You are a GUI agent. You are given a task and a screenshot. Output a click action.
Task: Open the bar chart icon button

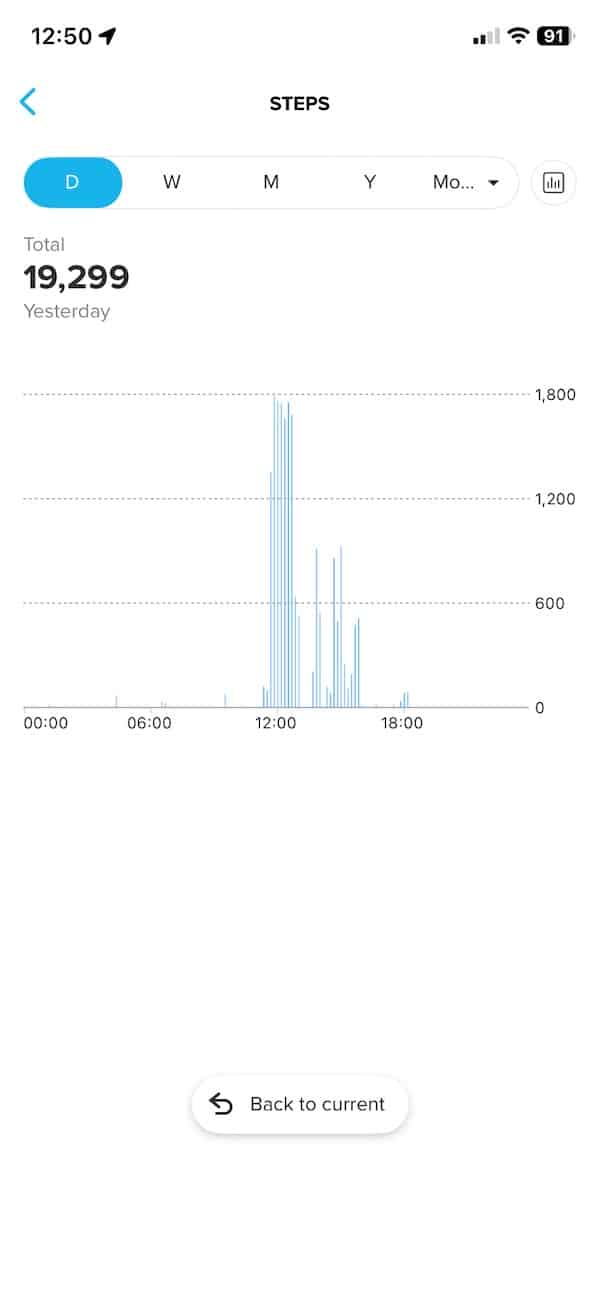coord(553,182)
